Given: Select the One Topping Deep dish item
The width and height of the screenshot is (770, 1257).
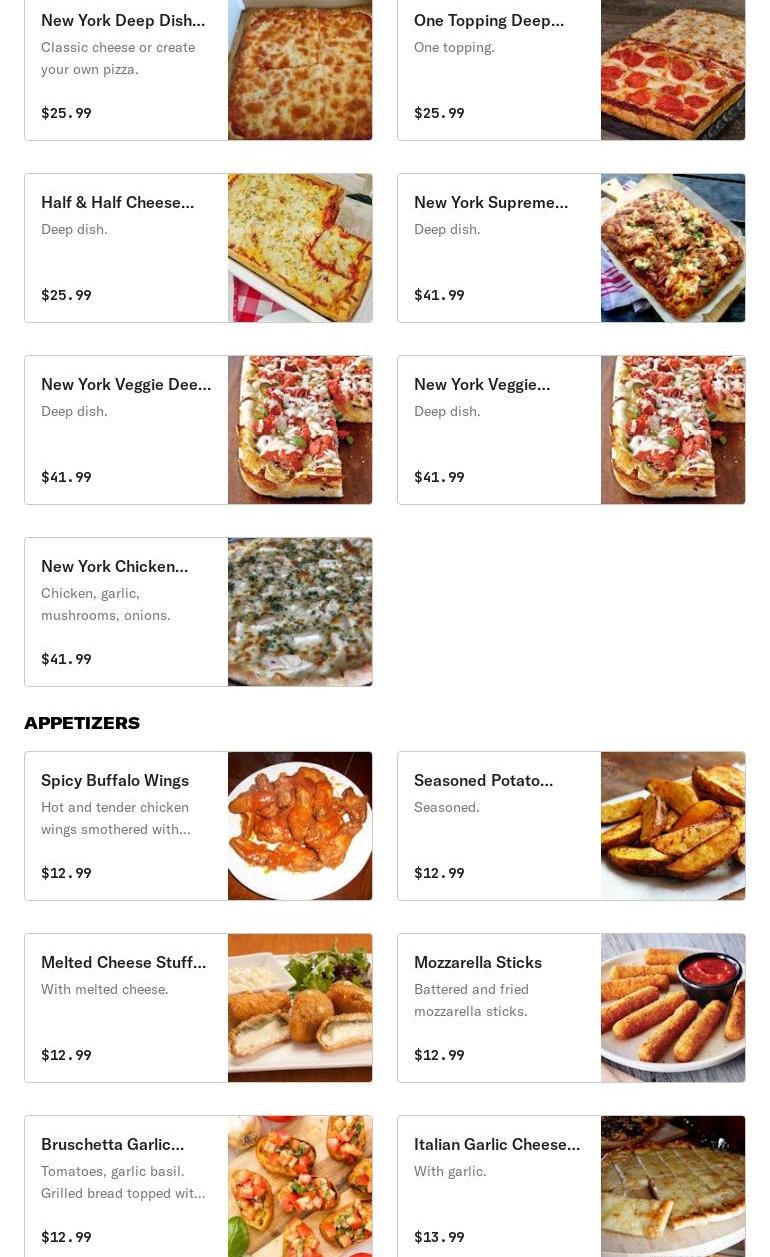Looking at the screenshot, I should (x=571, y=68).
